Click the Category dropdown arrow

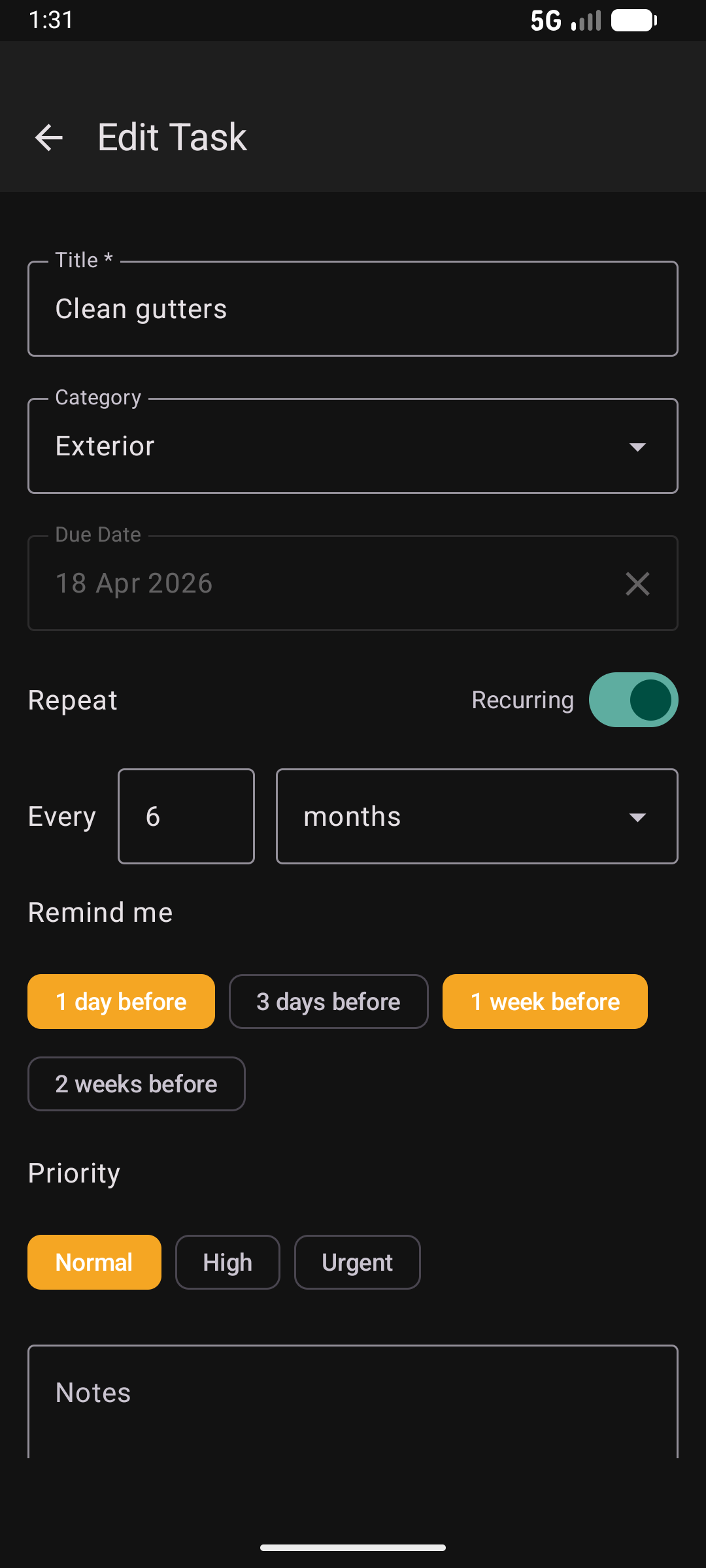pos(637,447)
